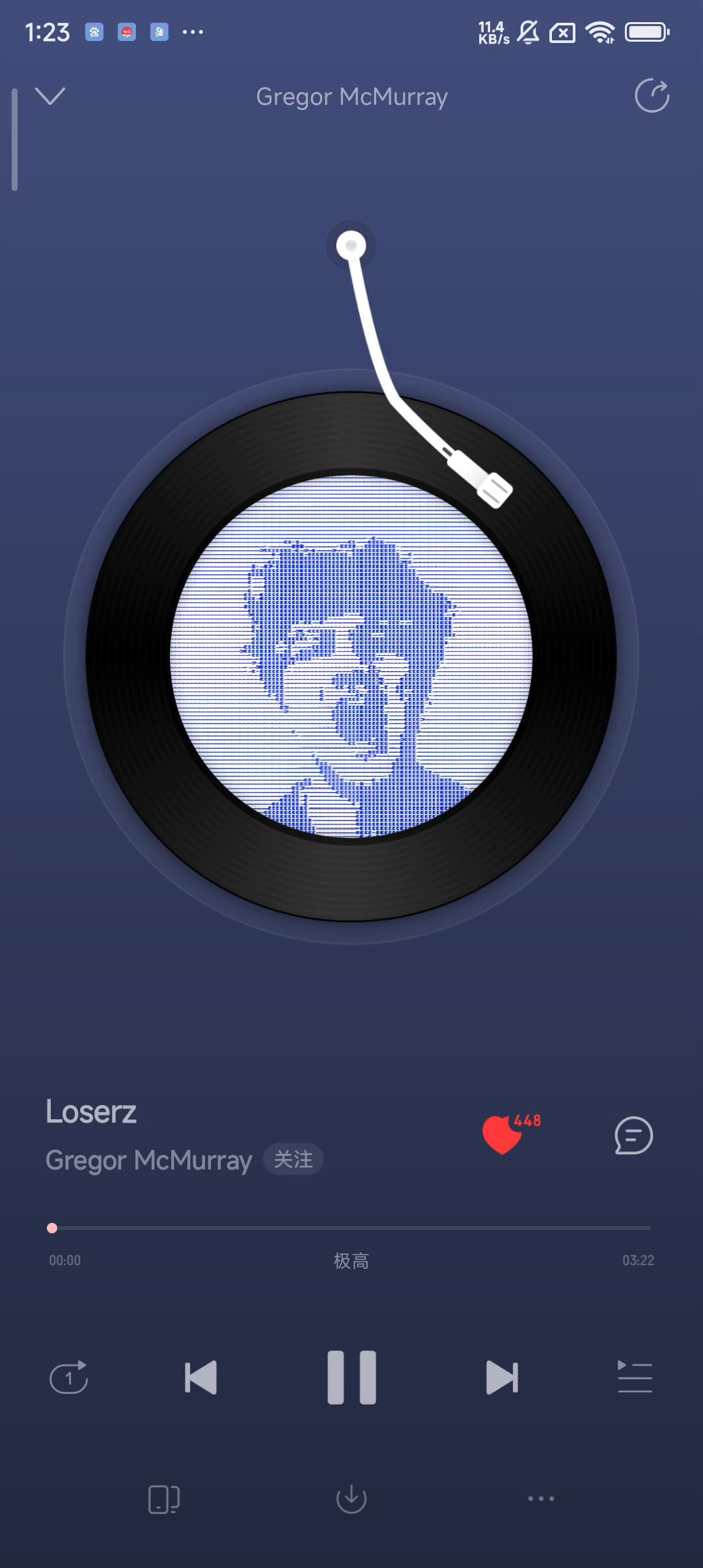Viewport: 703px width, 1568px height.
Task: Tap the vinyl album cover
Action: 351,656
